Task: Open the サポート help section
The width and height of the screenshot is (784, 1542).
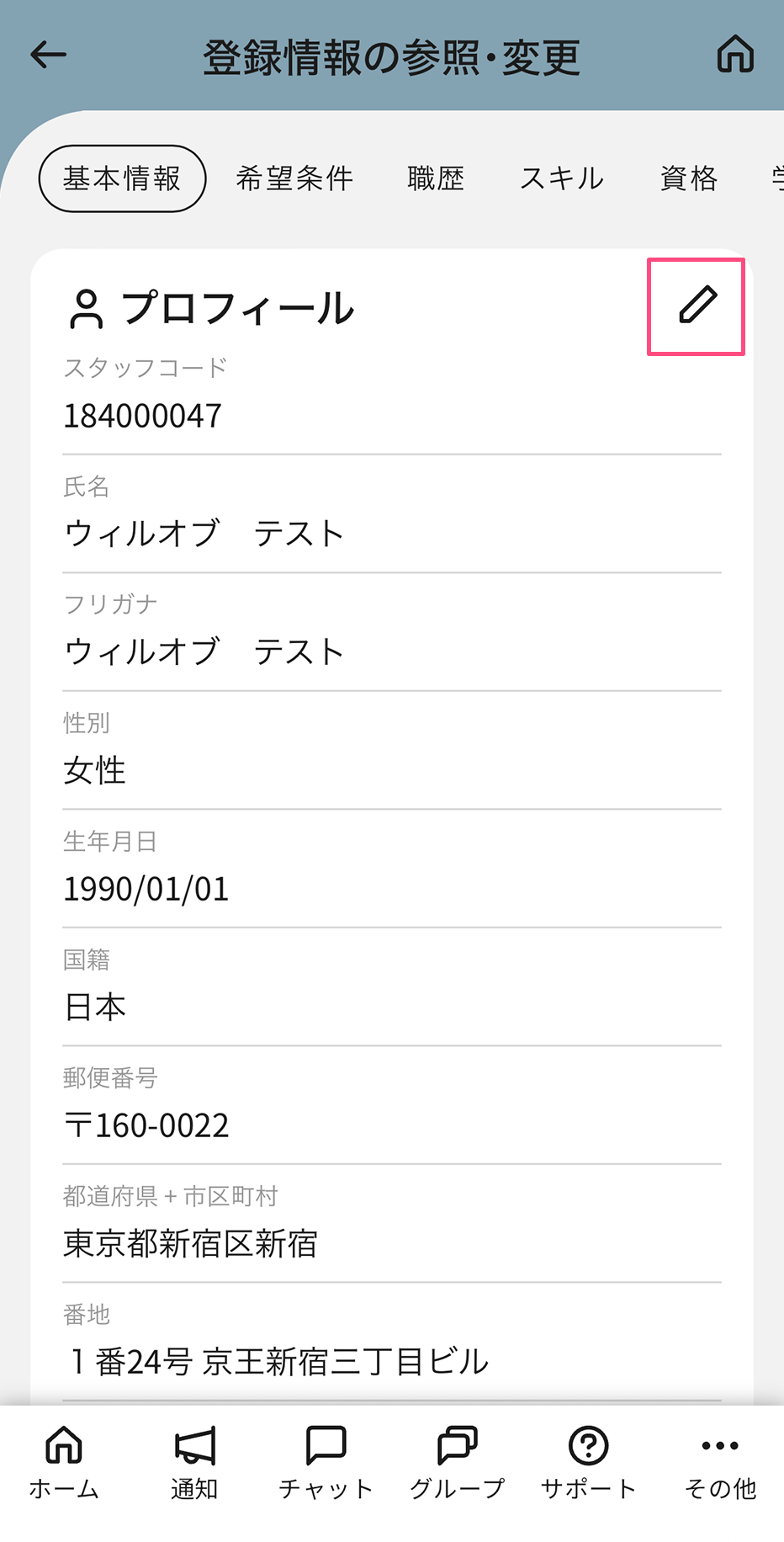Action: (x=588, y=1463)
